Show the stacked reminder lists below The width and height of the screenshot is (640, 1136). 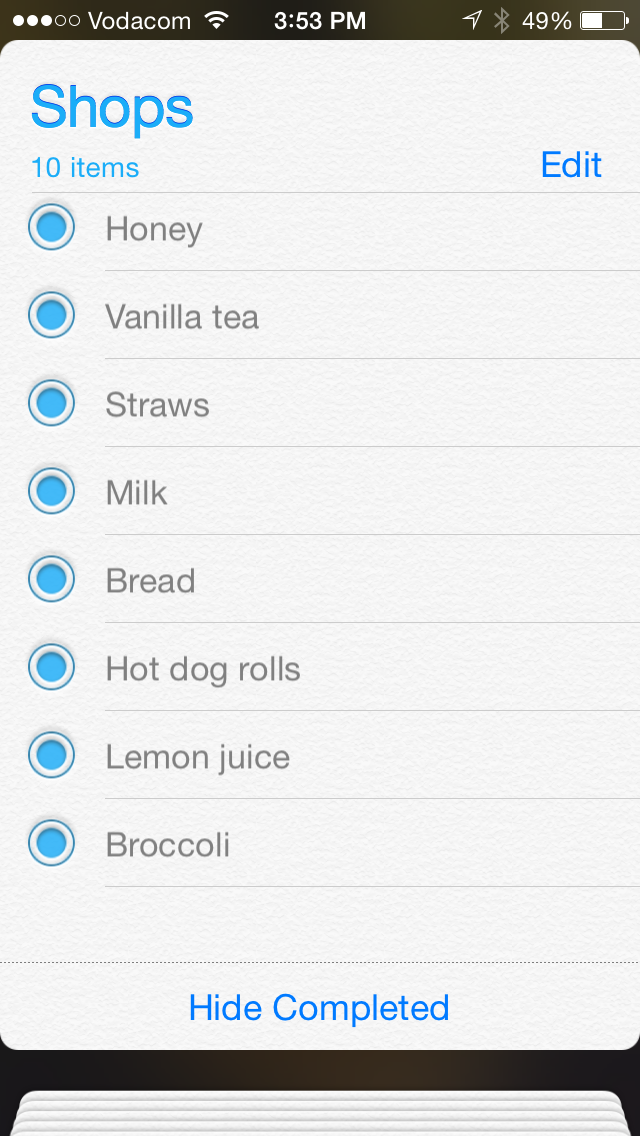tap(319, 1113)
